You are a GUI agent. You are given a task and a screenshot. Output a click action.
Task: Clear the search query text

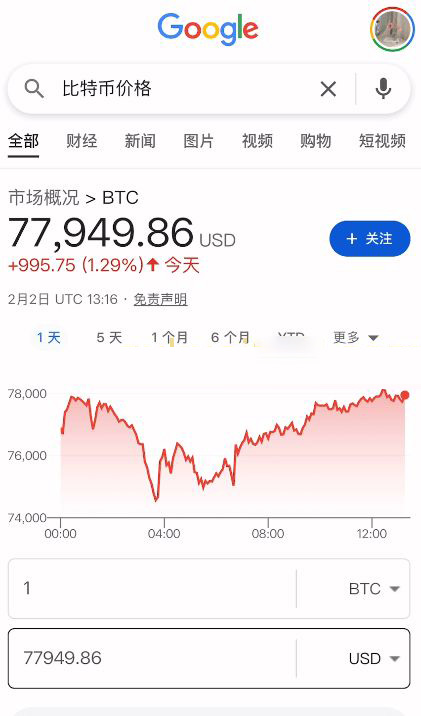click(x=328, y=89)
